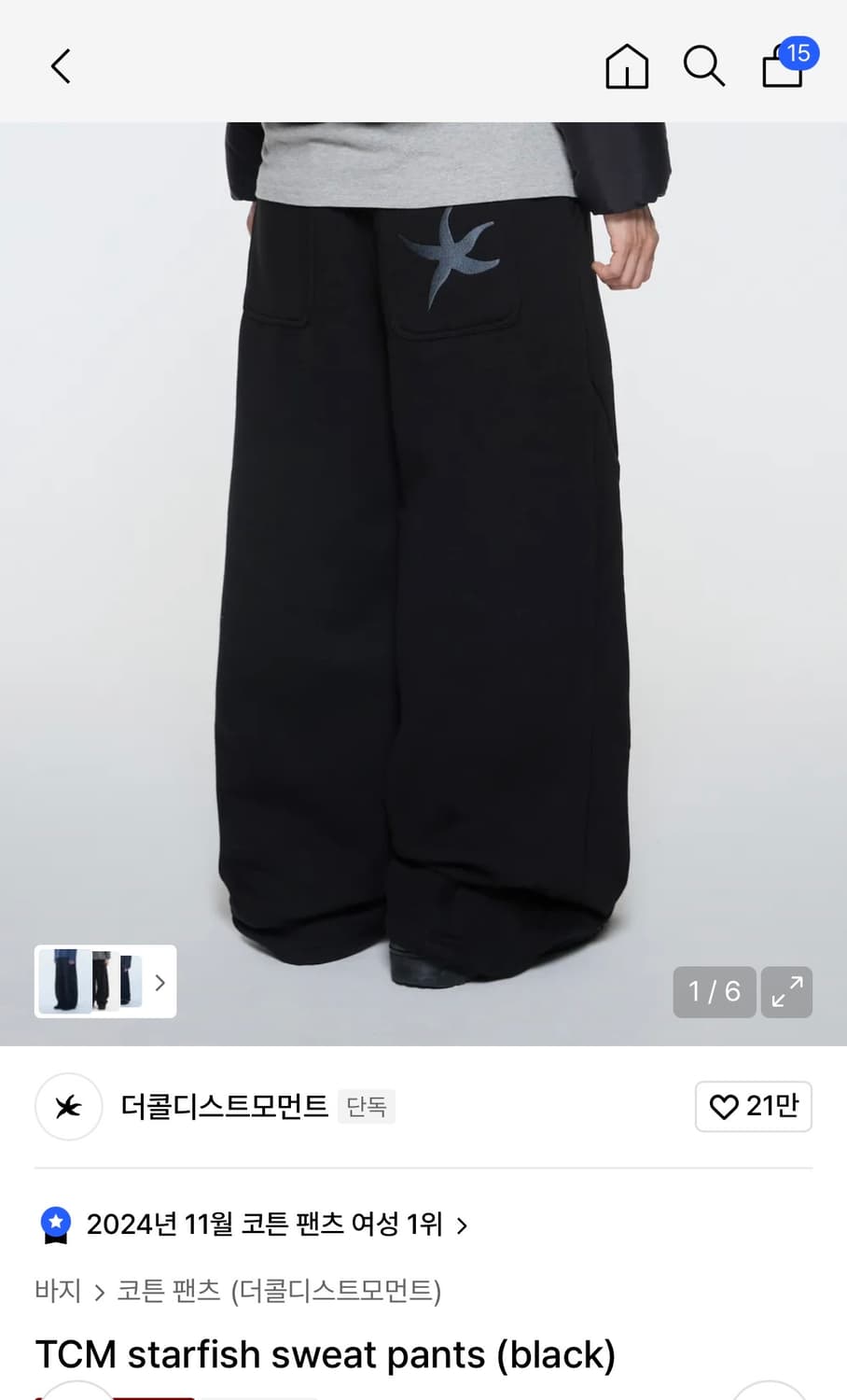Open the 더콜디스트모먼트 brand page
This screenshot has height=1400, width=847.
tap(226, 1107)
